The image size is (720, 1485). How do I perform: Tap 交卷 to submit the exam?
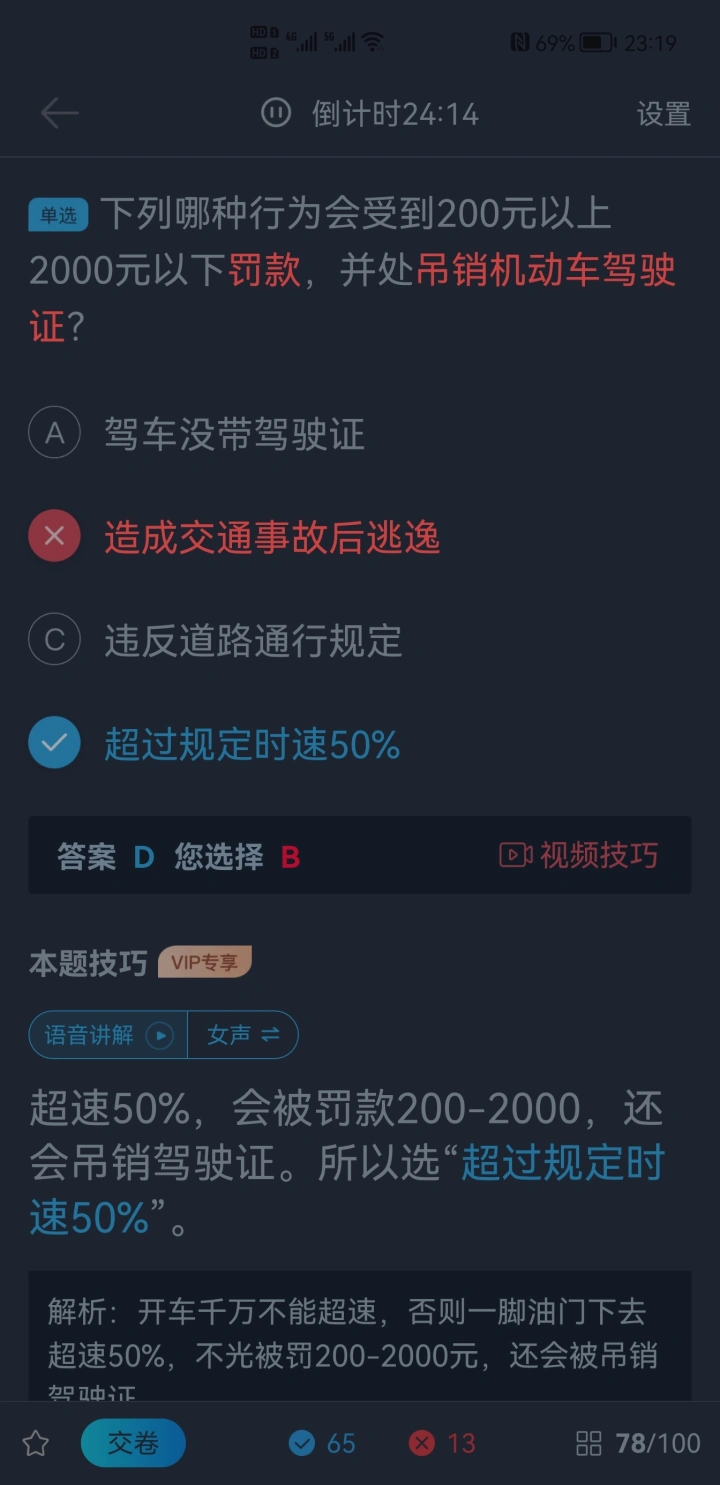[133, 1443]
